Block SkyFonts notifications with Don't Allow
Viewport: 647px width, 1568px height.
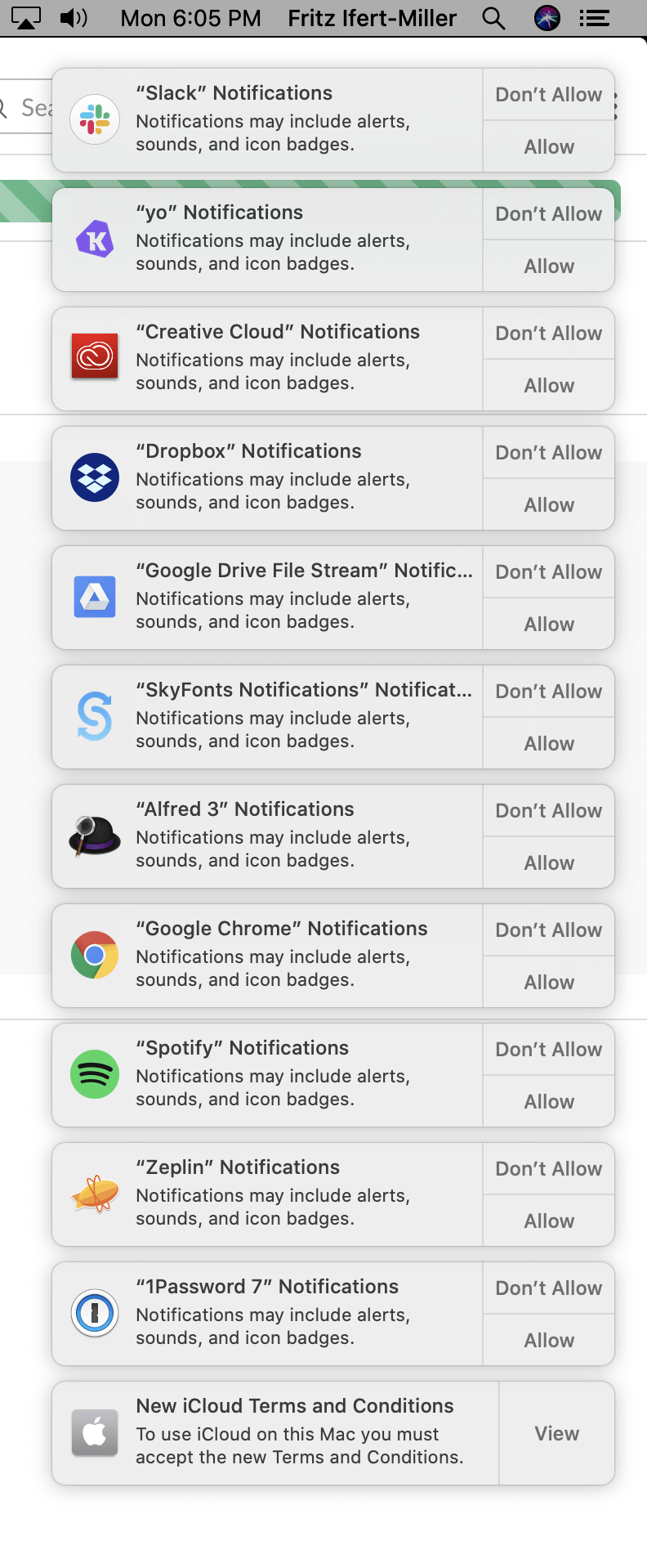549,692
